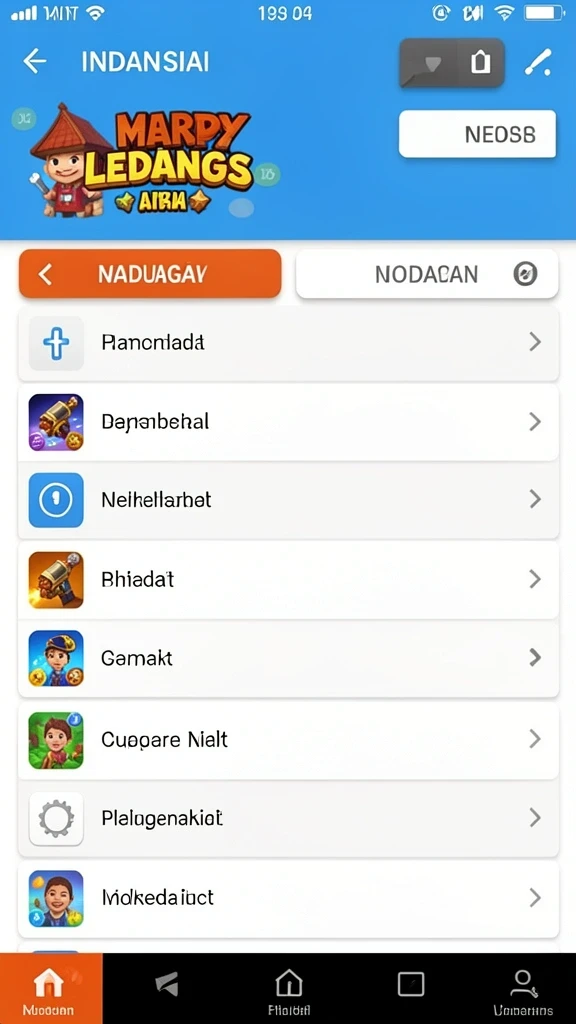The width and height of the screenshot is (576, 1024).
Task: Open the profile tab in bottom bar
Action: 523,989
